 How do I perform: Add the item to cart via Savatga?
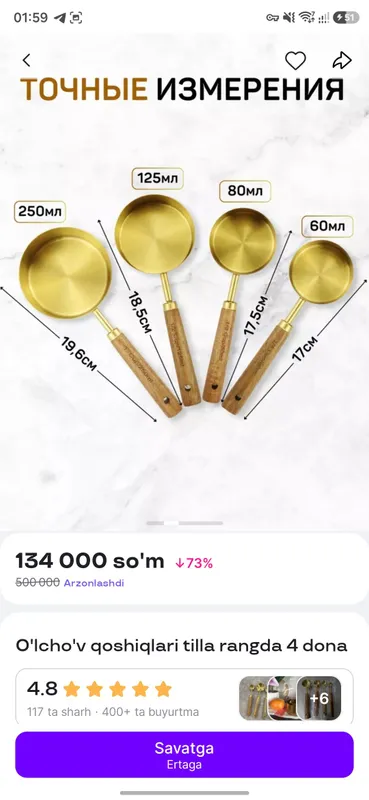click(x=184, y=755)
